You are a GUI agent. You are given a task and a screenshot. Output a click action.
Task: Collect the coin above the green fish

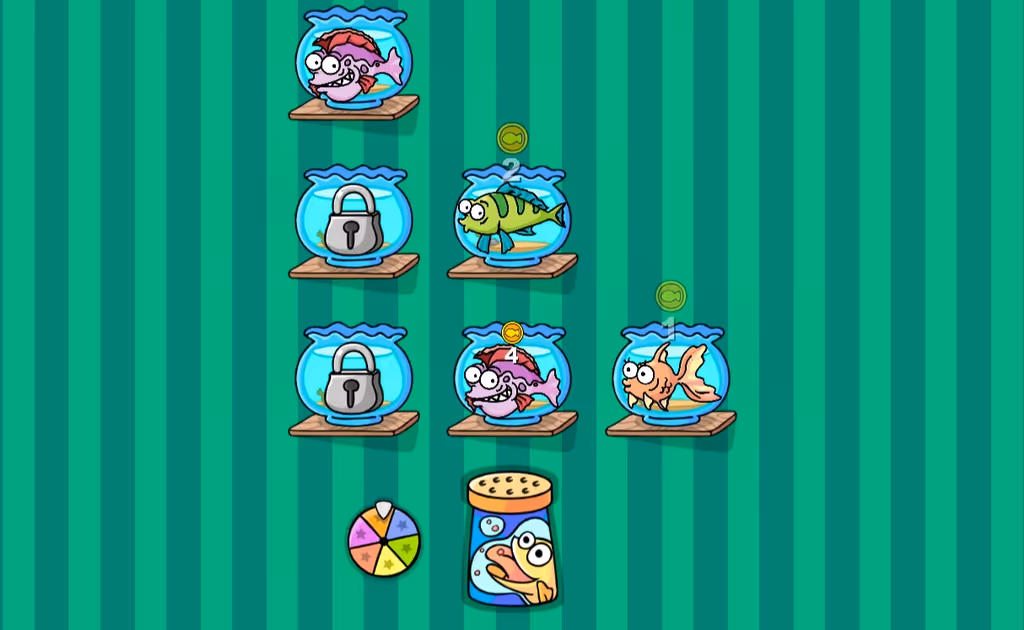pos(512,138)
